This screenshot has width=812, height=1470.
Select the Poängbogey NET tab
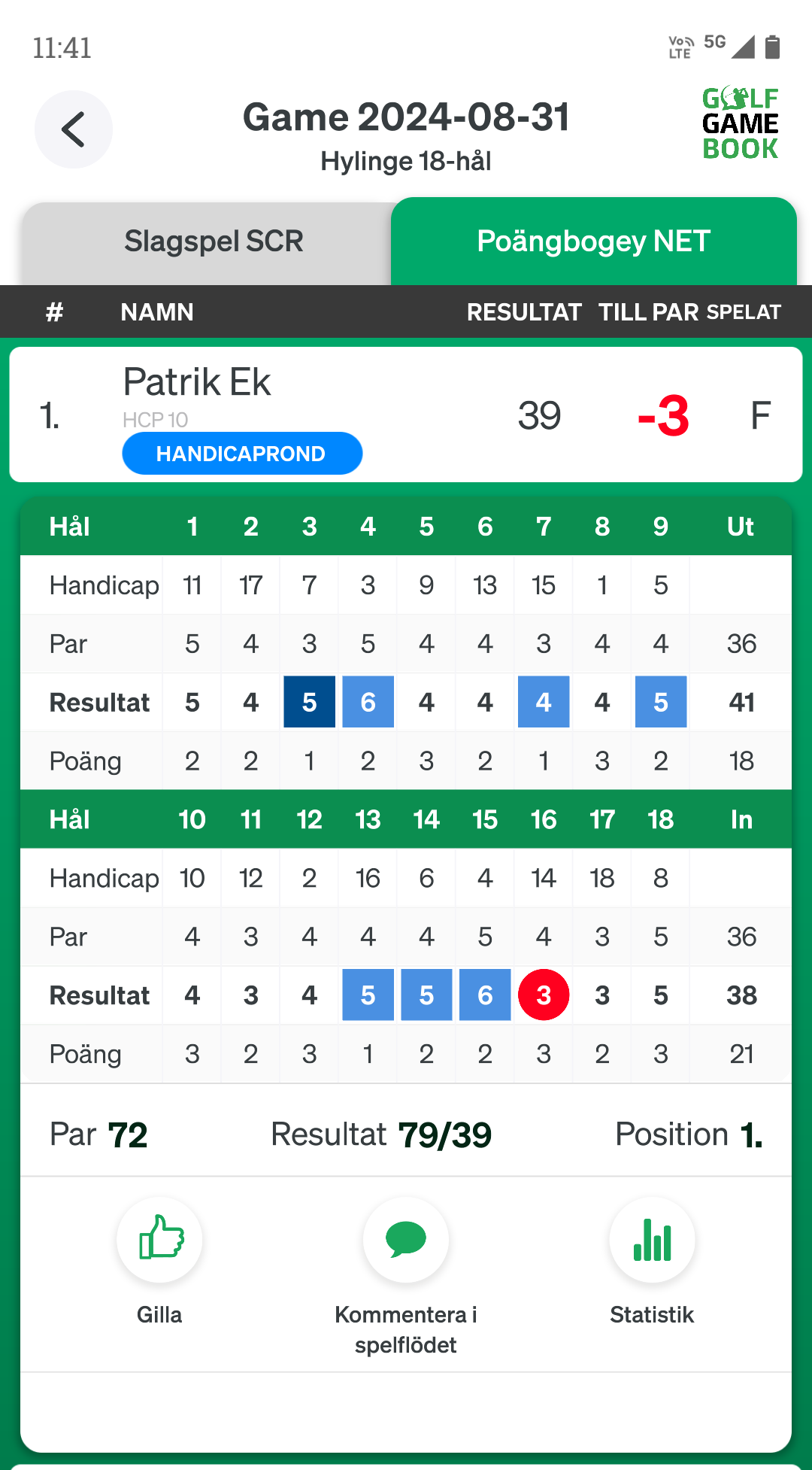click(594, 241)
